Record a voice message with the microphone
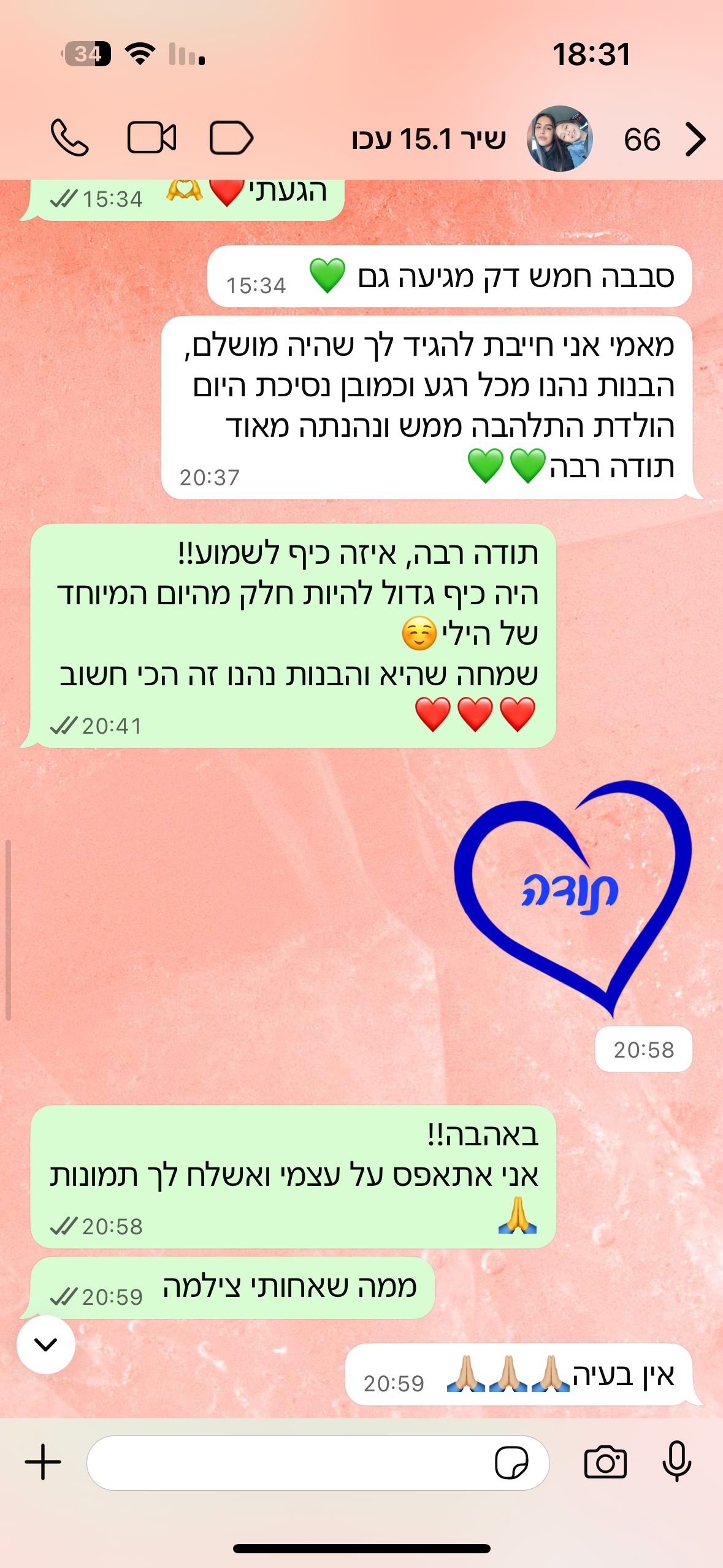The width and height of the screenshot is (723, 1568). point(677,1462)
